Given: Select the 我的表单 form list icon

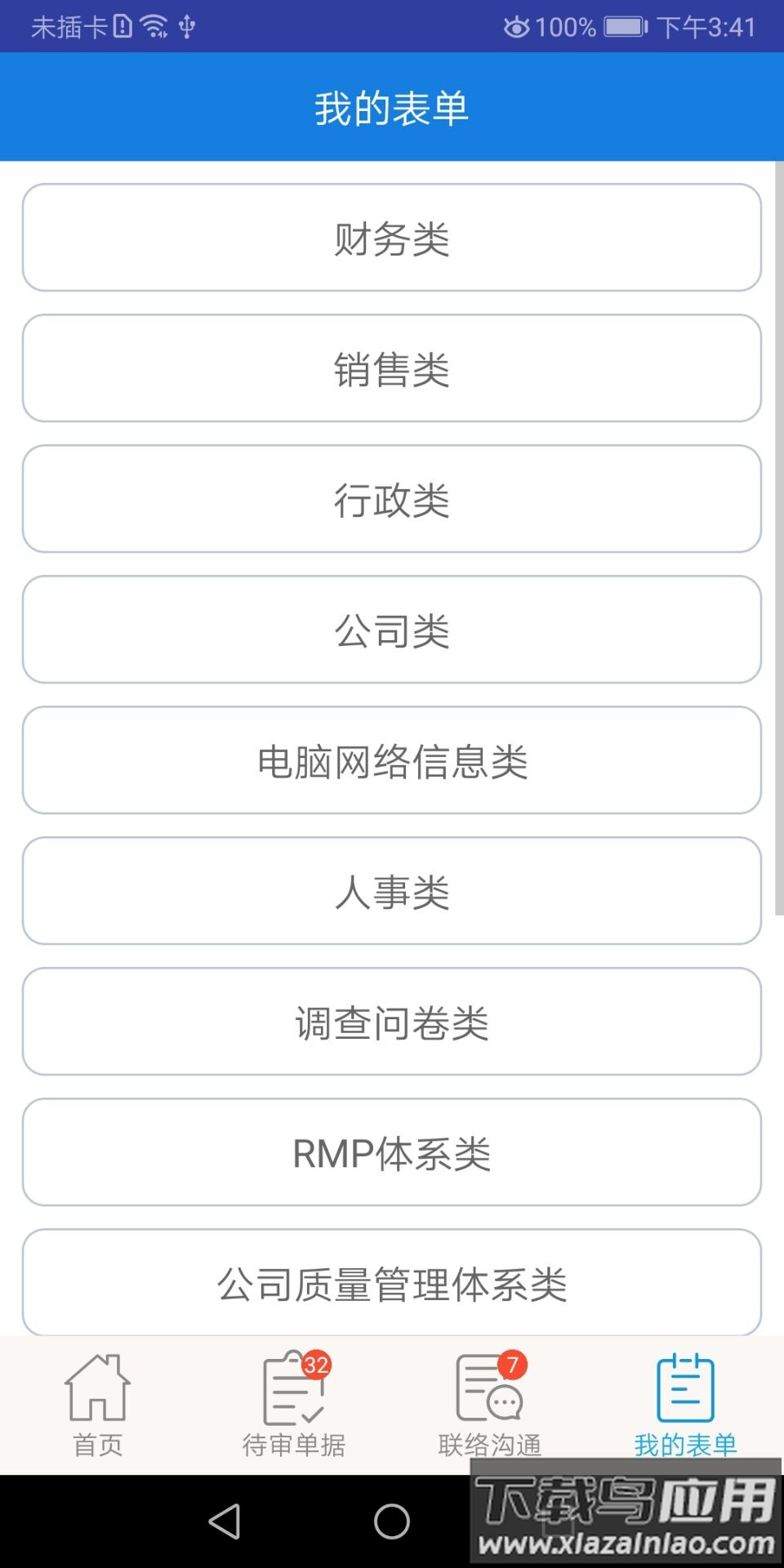Looking at the screenshot, I should [x=684, y=1388].
